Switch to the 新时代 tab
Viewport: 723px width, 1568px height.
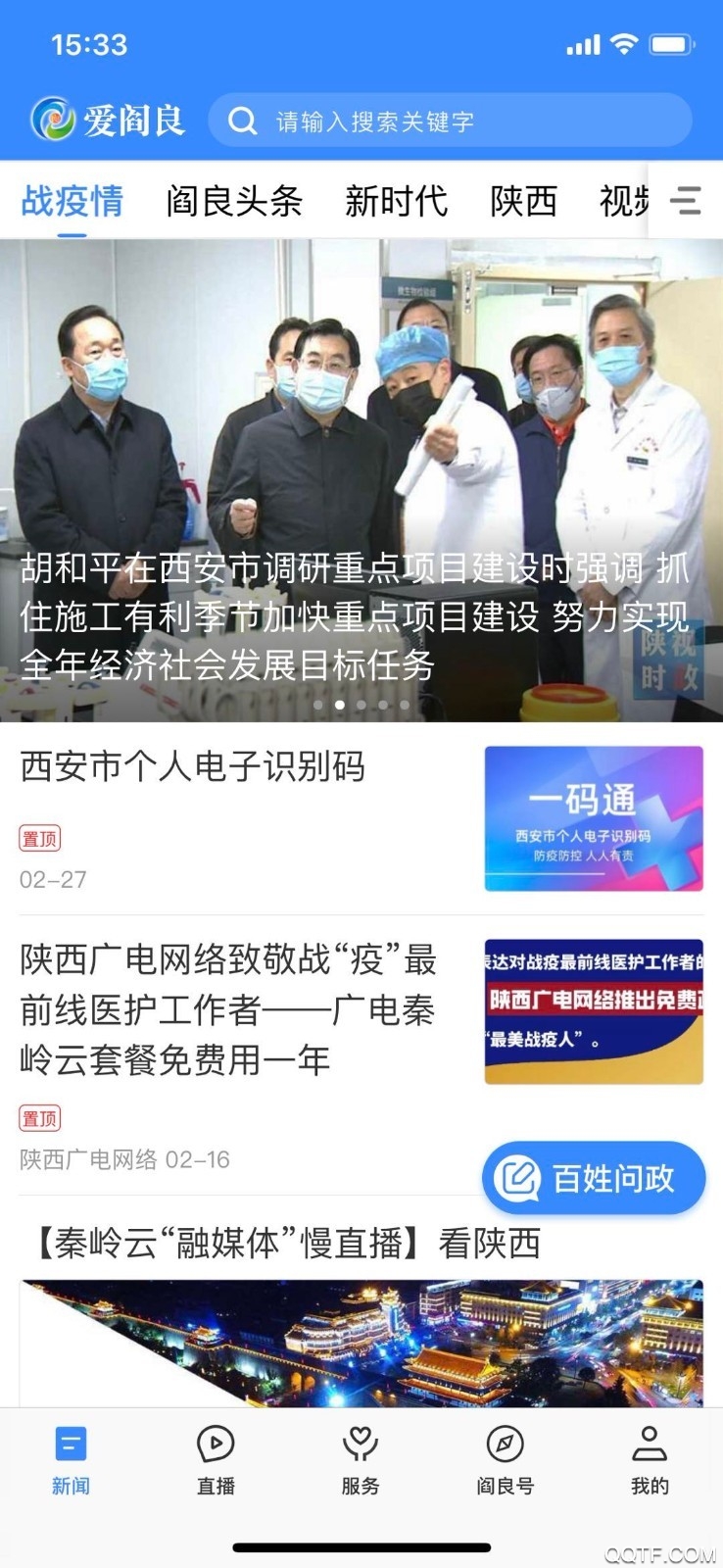pyautogui.click(x=396, y=201)
